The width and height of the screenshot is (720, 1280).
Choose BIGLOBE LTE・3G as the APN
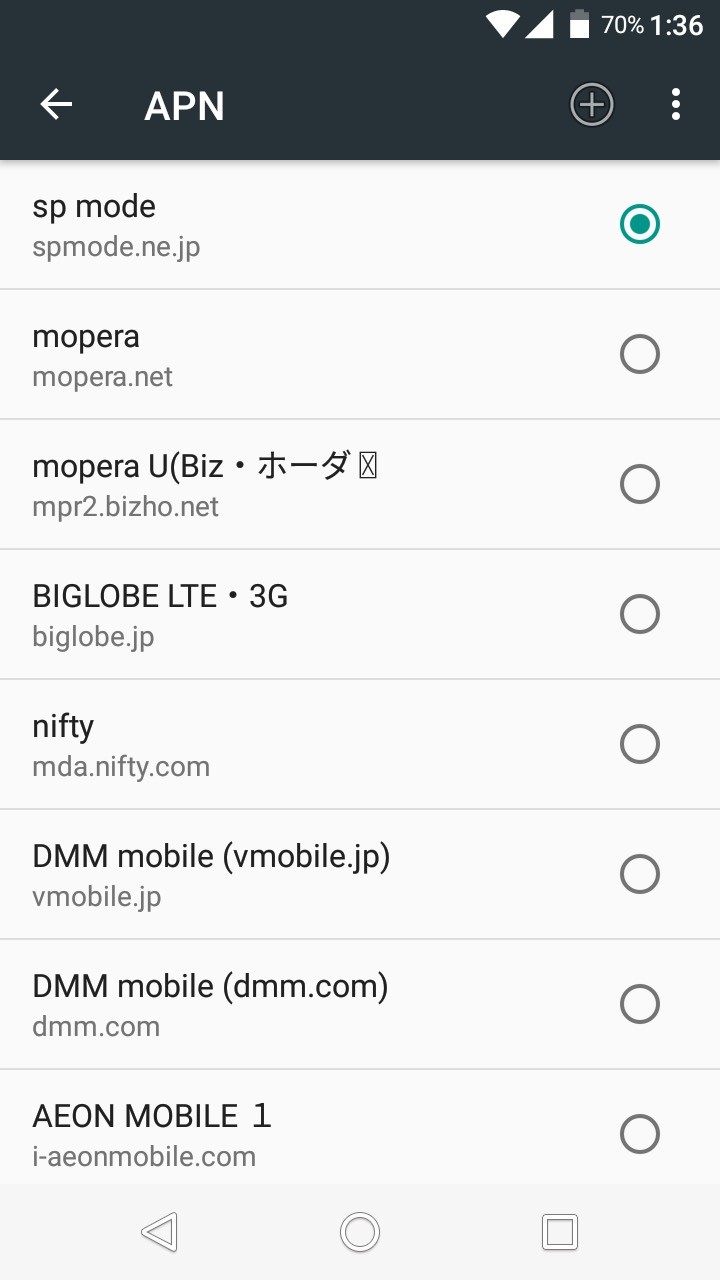pyautogui.click(x=639, y=614)
